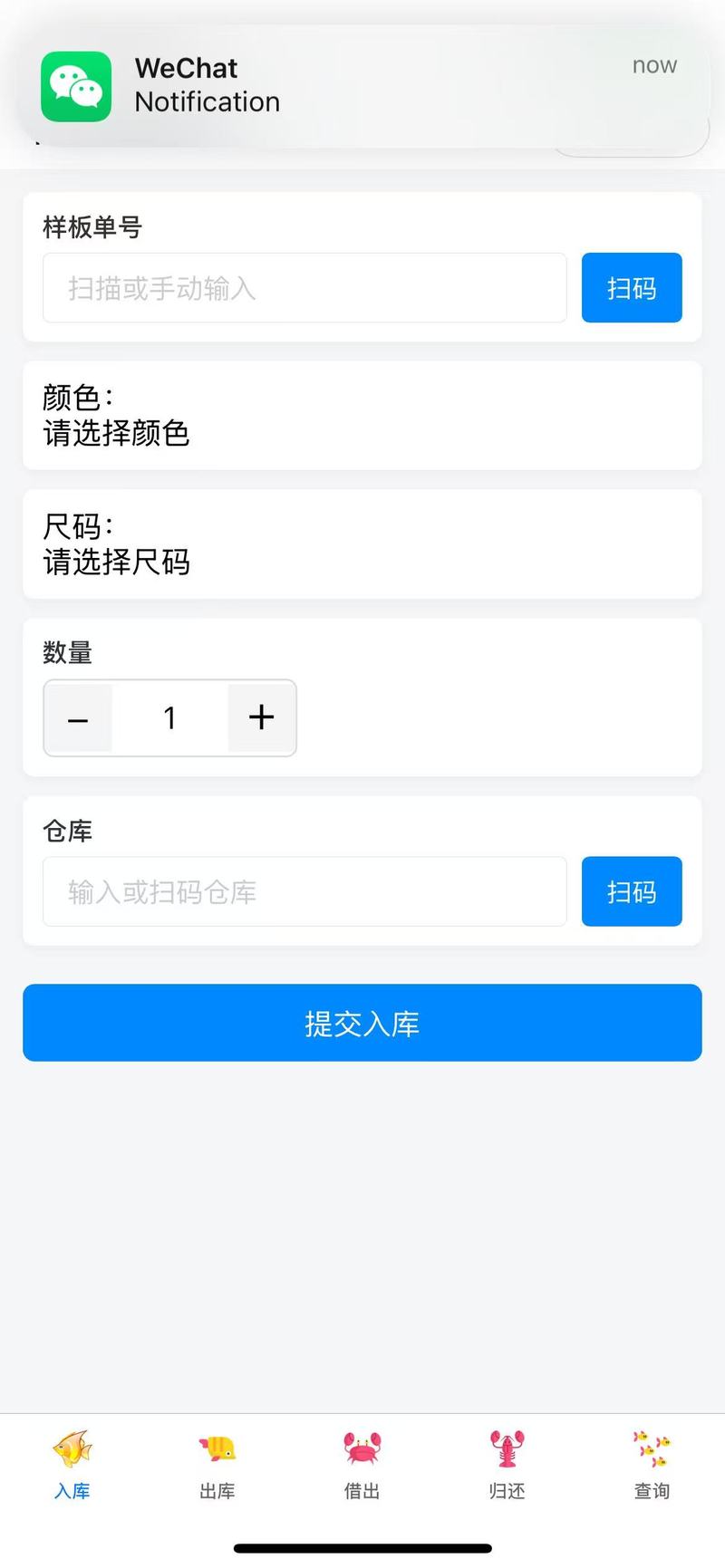Focus the 样板单号 input field
Image resolution: width=725 pixels, height=1568 pixels.
pos(304,288)
